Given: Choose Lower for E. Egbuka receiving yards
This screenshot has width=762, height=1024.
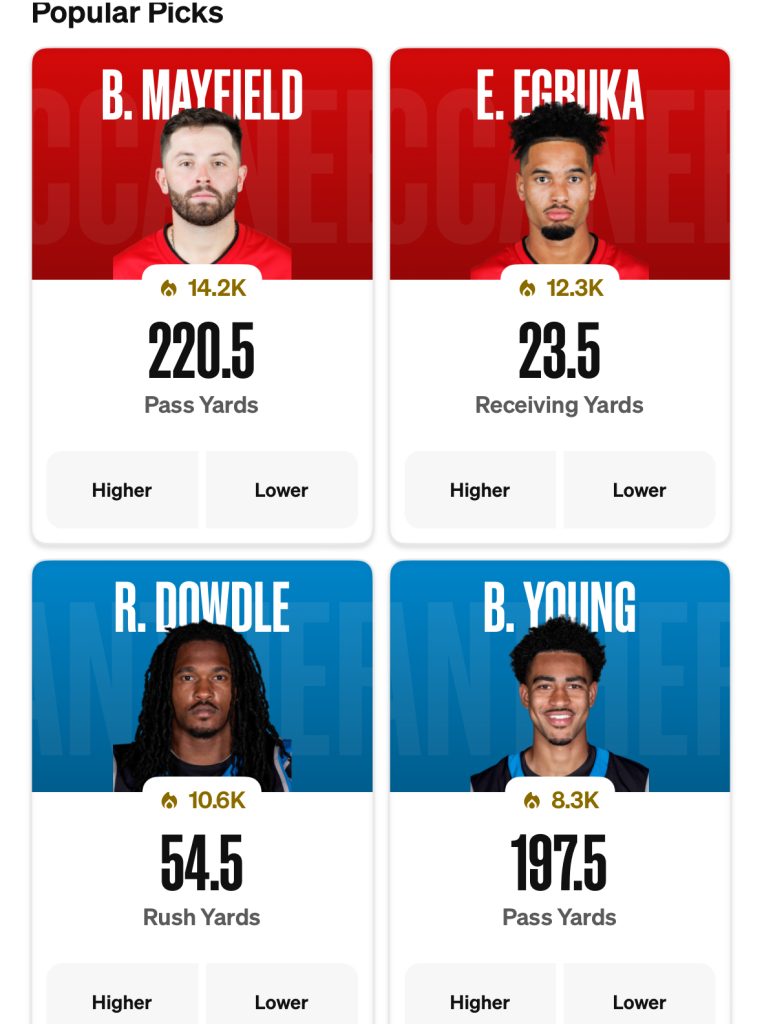Looking at the screenshot, I should point(639,490).
